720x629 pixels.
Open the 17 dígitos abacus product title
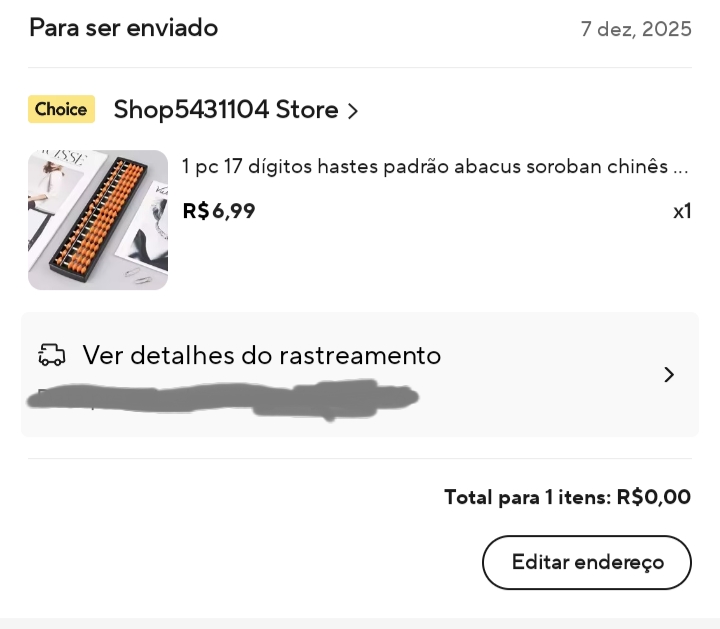click(435, 167)
